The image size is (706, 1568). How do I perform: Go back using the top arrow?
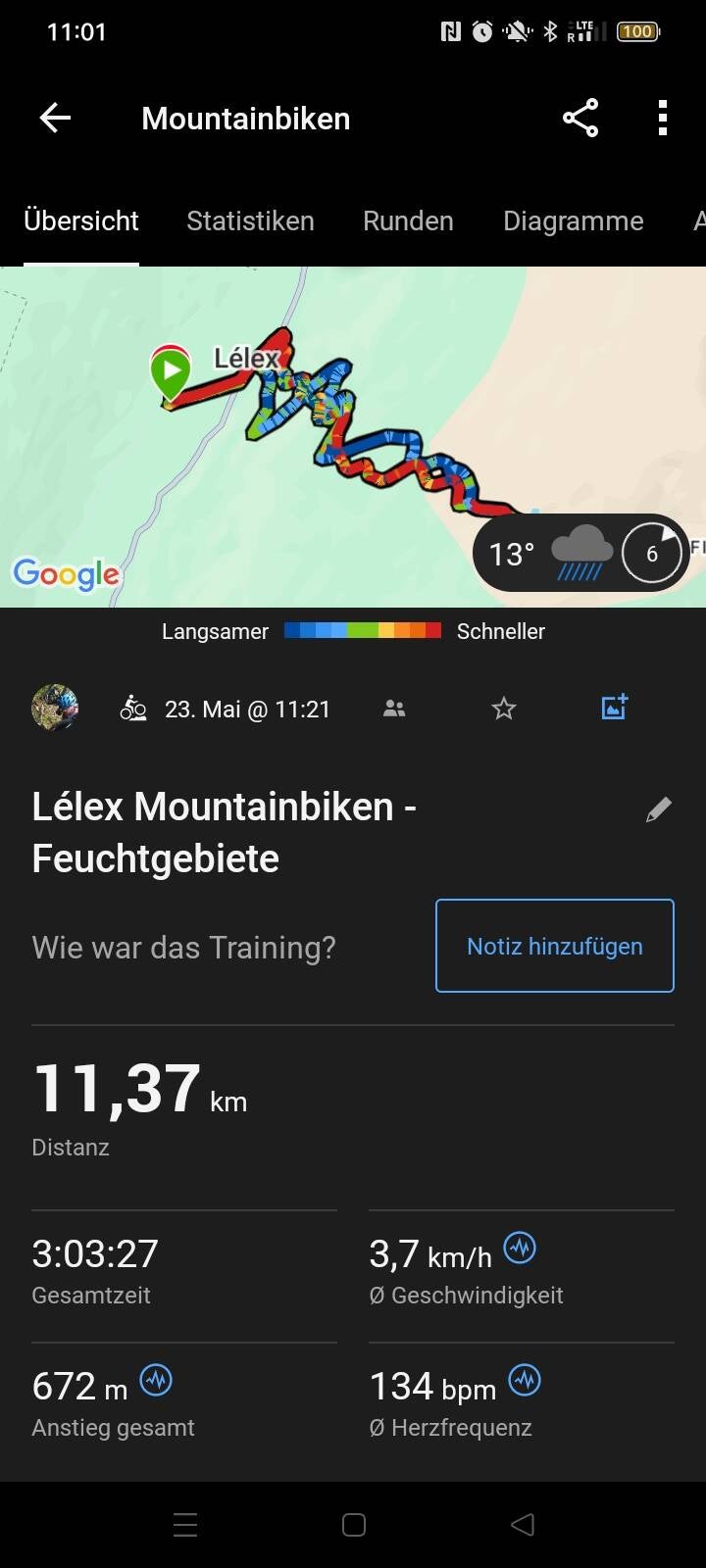coord(55,119)
